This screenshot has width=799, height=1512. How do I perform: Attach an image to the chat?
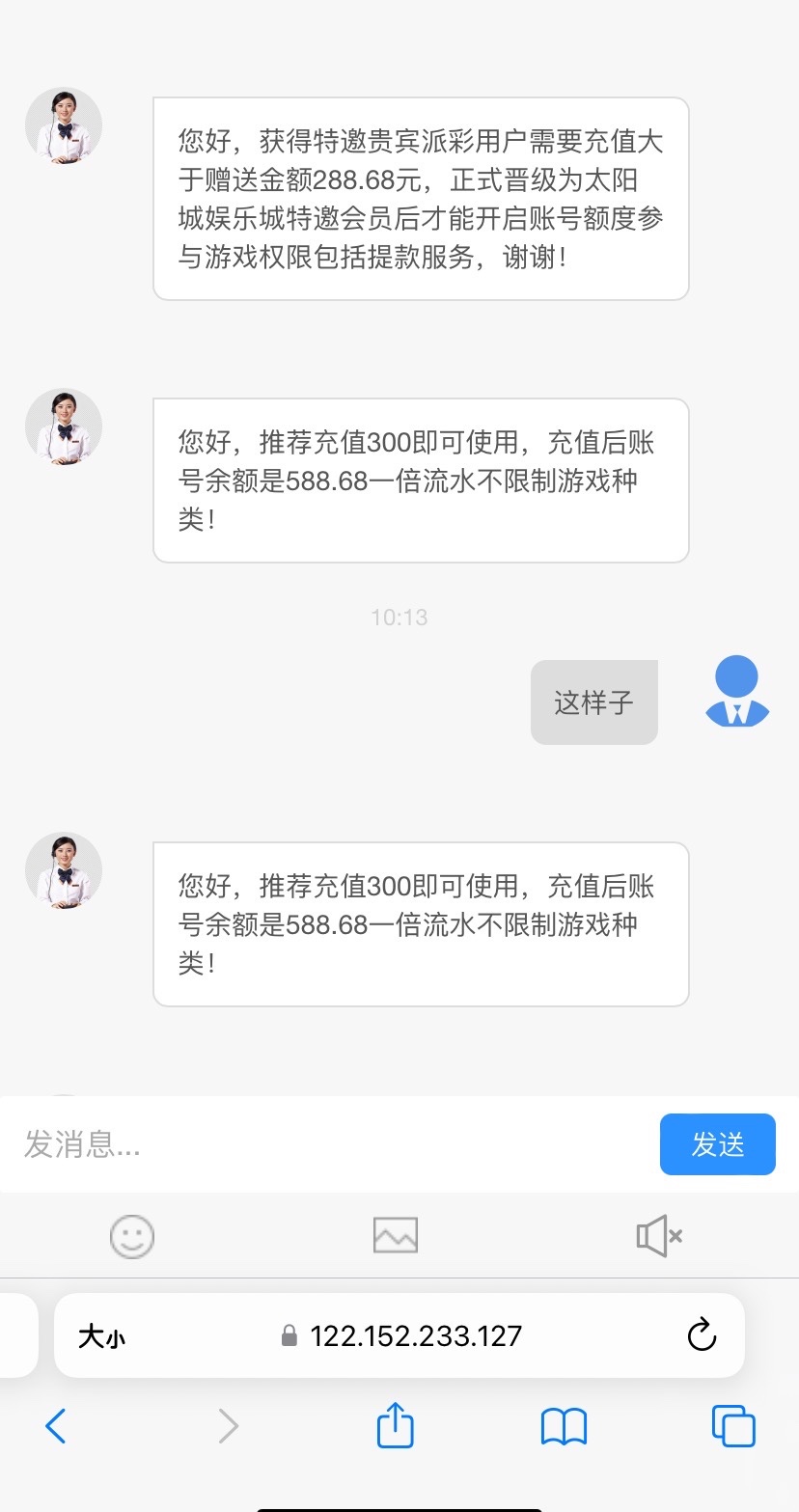click(396, 1236)
